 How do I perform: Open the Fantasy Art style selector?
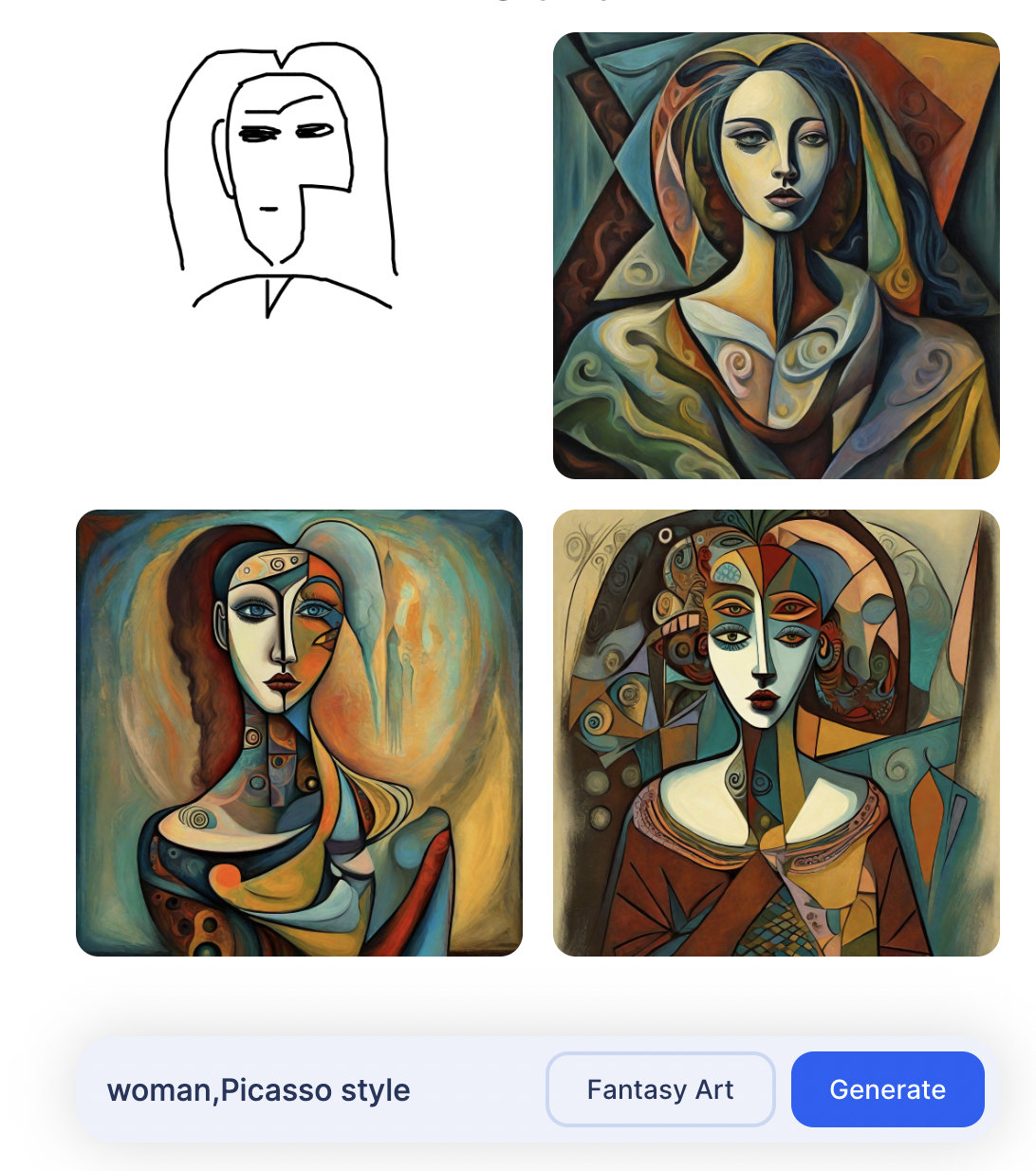(660, 1089)
